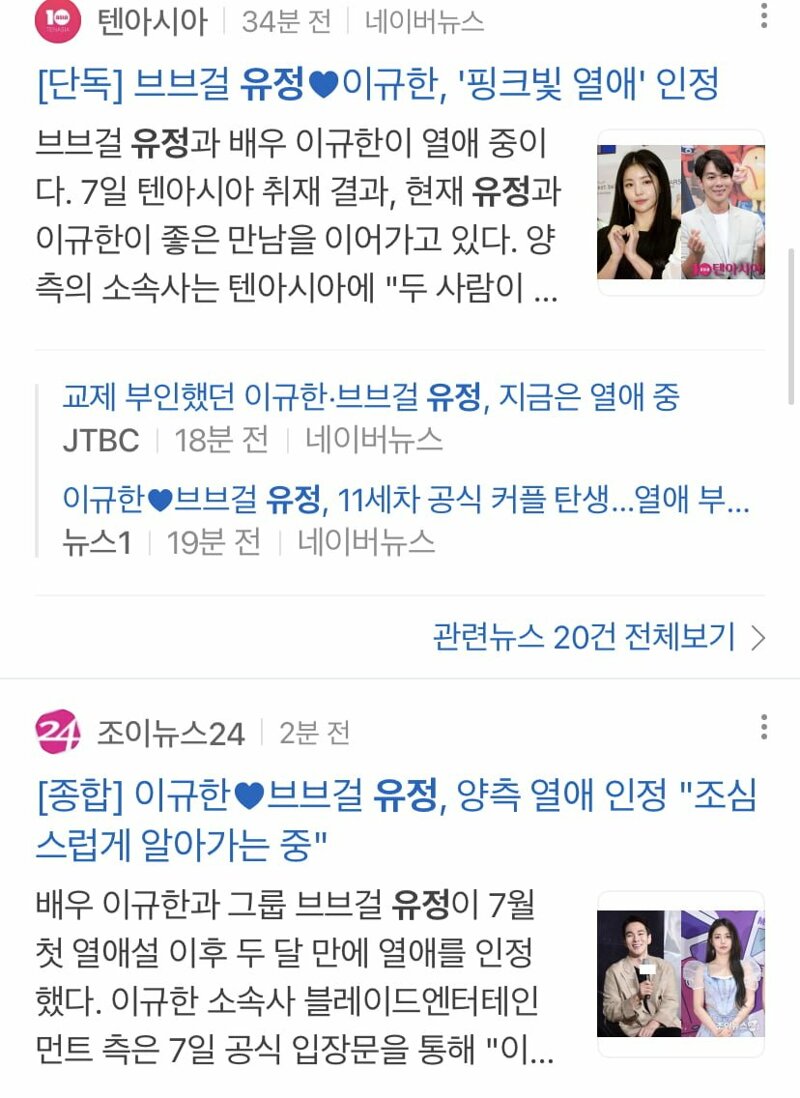Viewport: 800px width, 1098px height.
Task: Tap 조이뉴스24 article thumbnail image
Action: (681, 973)
